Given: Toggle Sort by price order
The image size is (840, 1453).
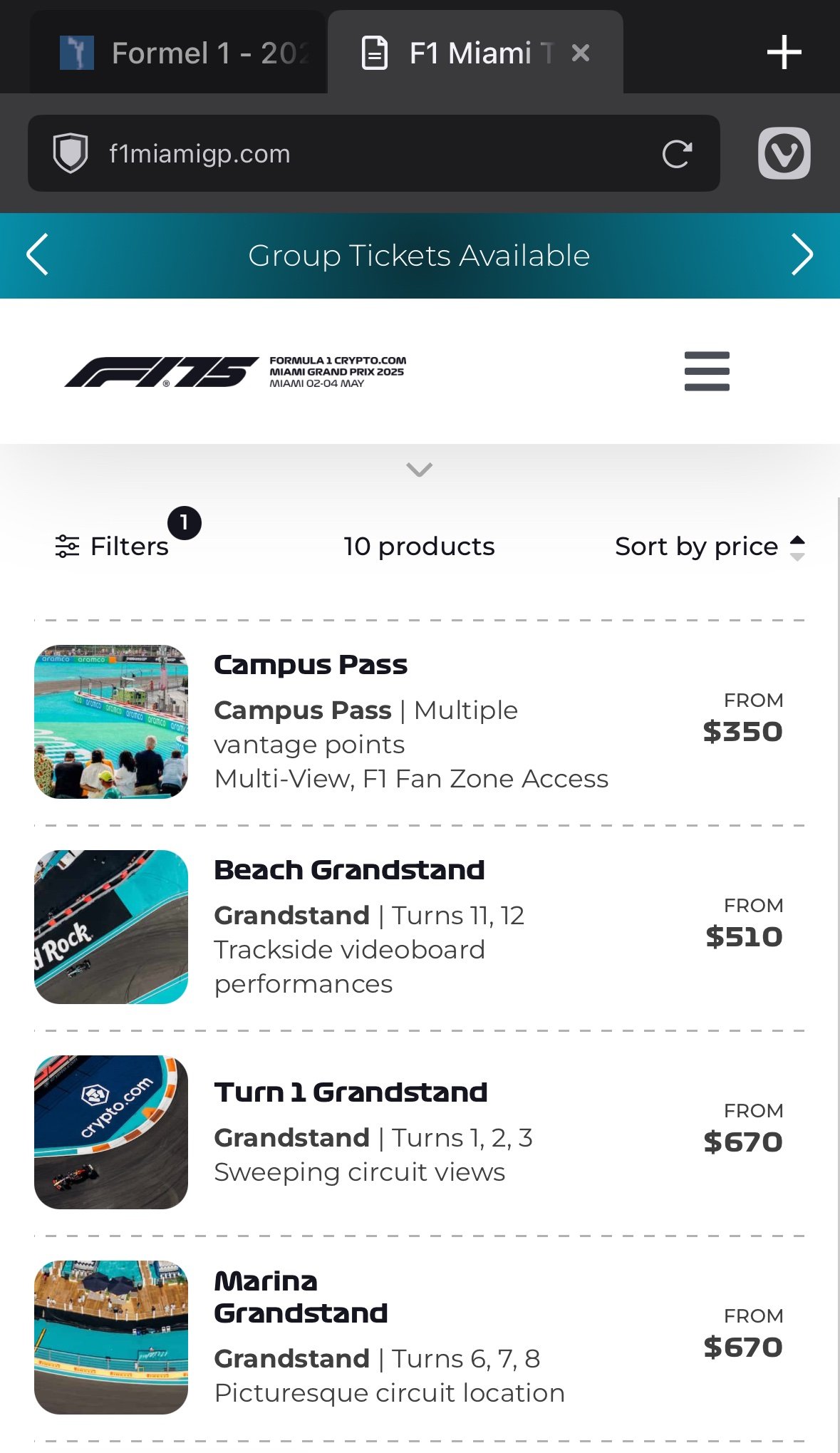Looking at the screenshot, I should pos(710,547).
